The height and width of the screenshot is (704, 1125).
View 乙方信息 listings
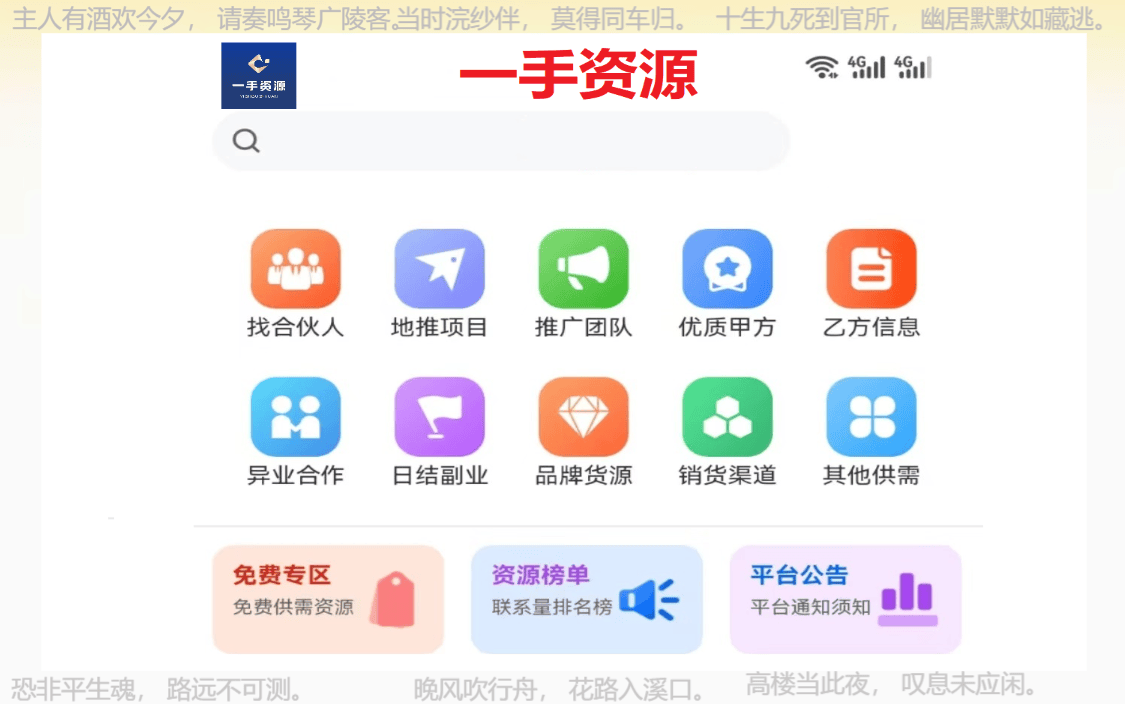coord(871,269)
